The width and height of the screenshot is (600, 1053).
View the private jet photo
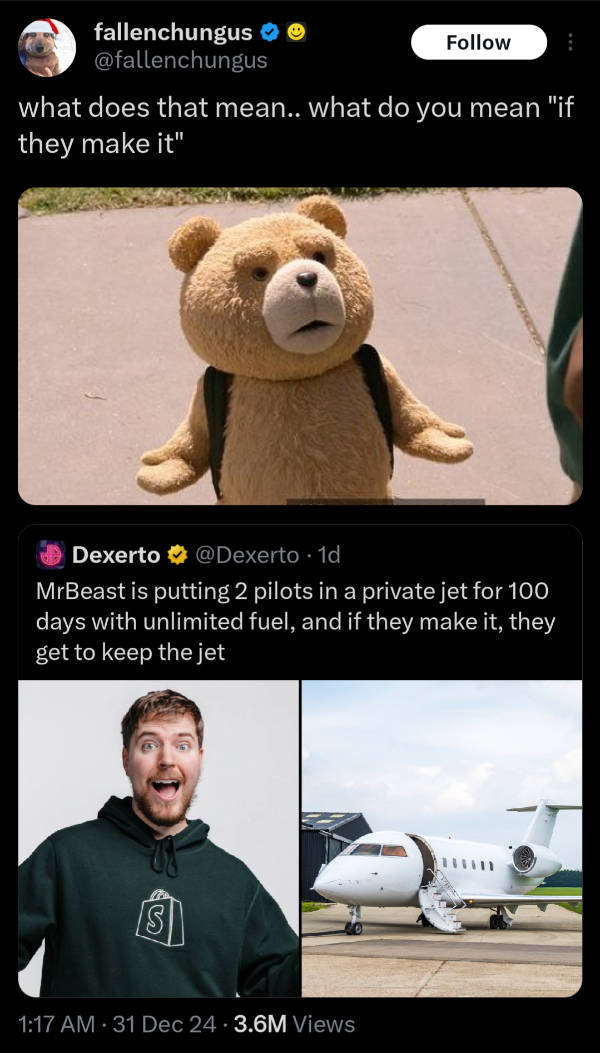coord(441,838)
